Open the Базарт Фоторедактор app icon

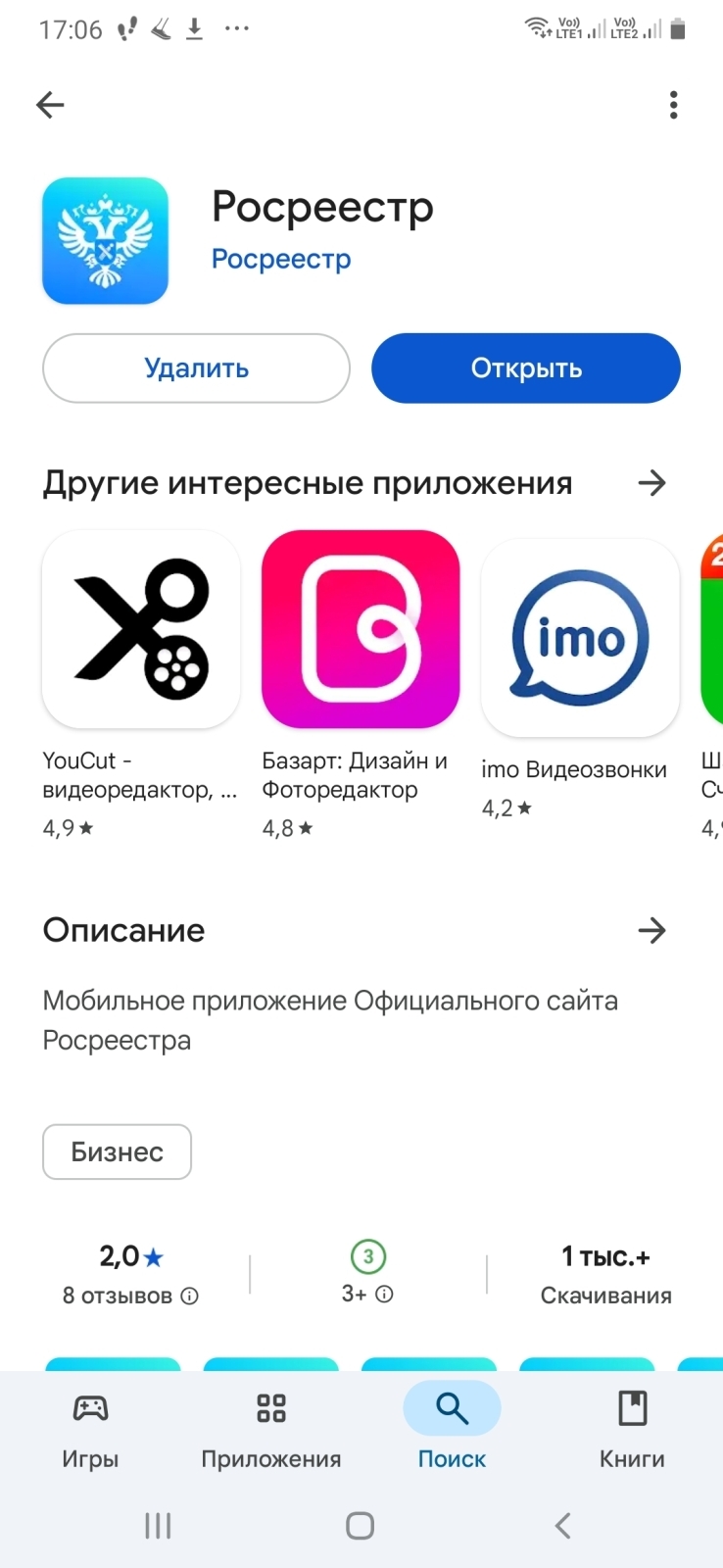point(360,630)
